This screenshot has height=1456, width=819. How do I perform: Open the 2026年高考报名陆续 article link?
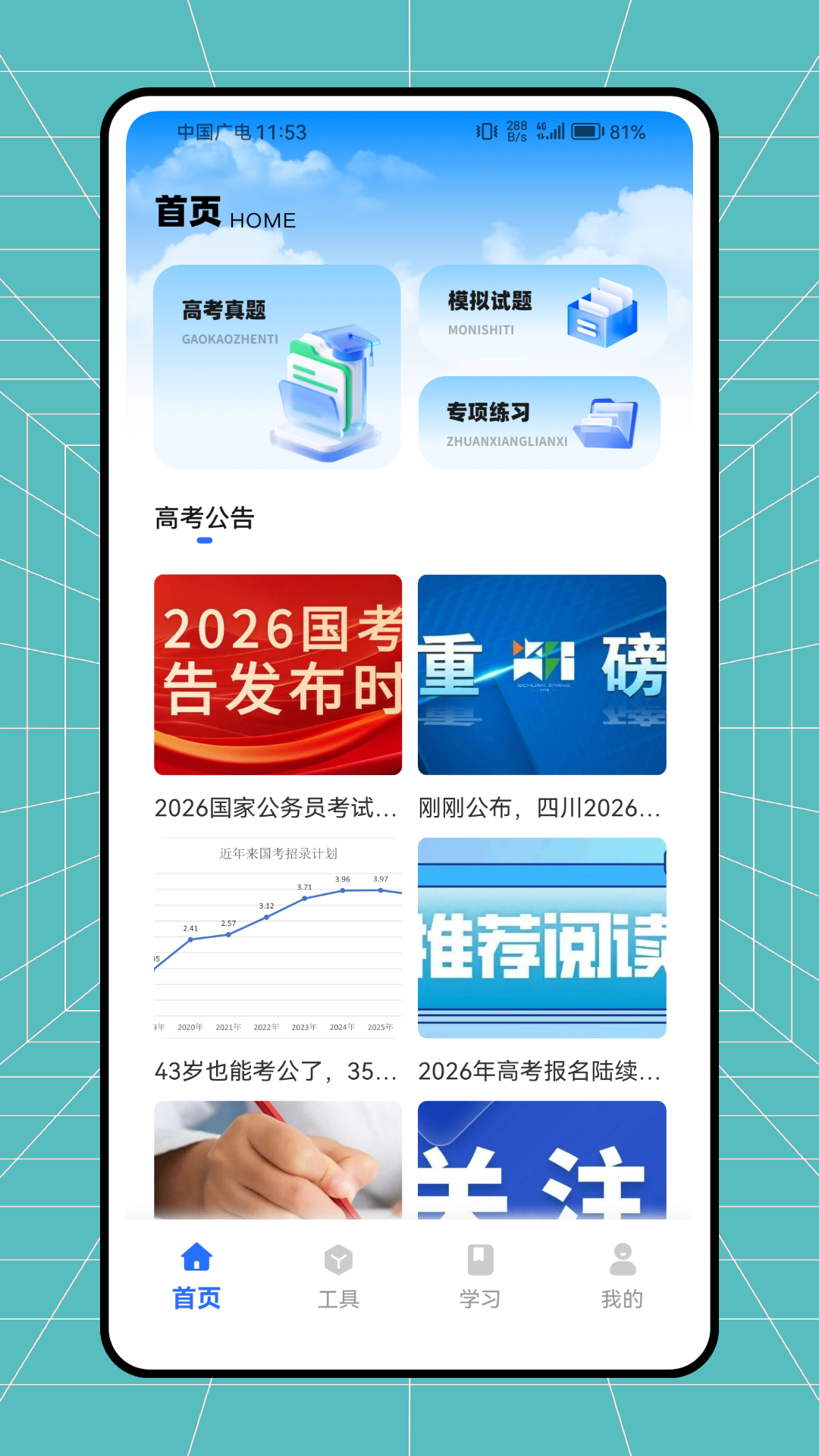pyautogui.click(x=540, y=1072)
